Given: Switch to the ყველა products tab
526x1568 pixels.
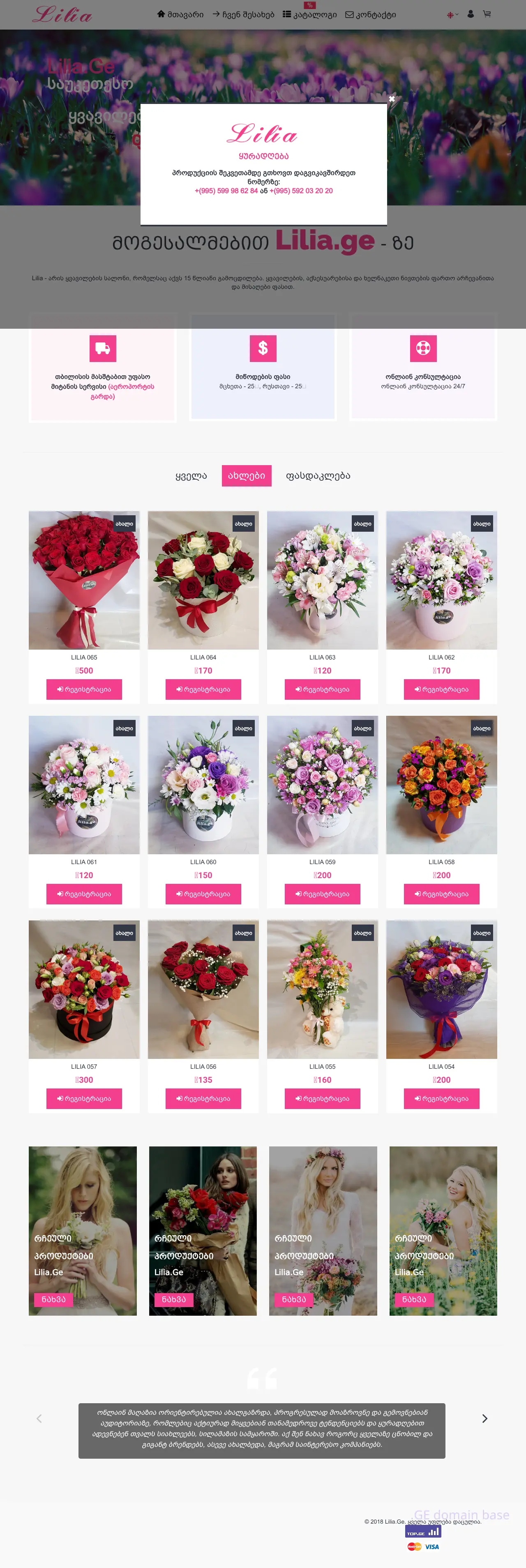Looking at the screenshot, I should [191, 475].
